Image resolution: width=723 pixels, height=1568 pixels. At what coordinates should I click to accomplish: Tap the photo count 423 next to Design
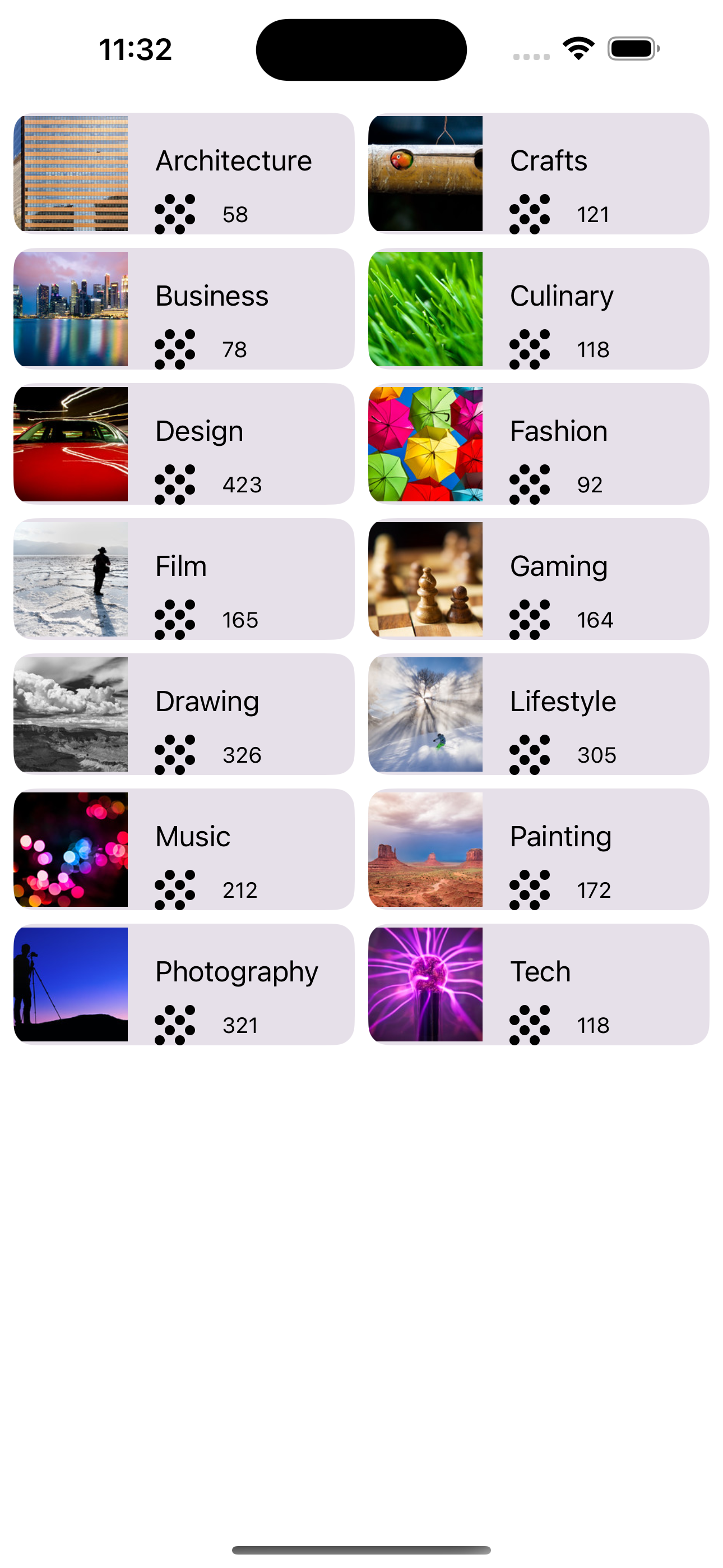coord(242,485)
